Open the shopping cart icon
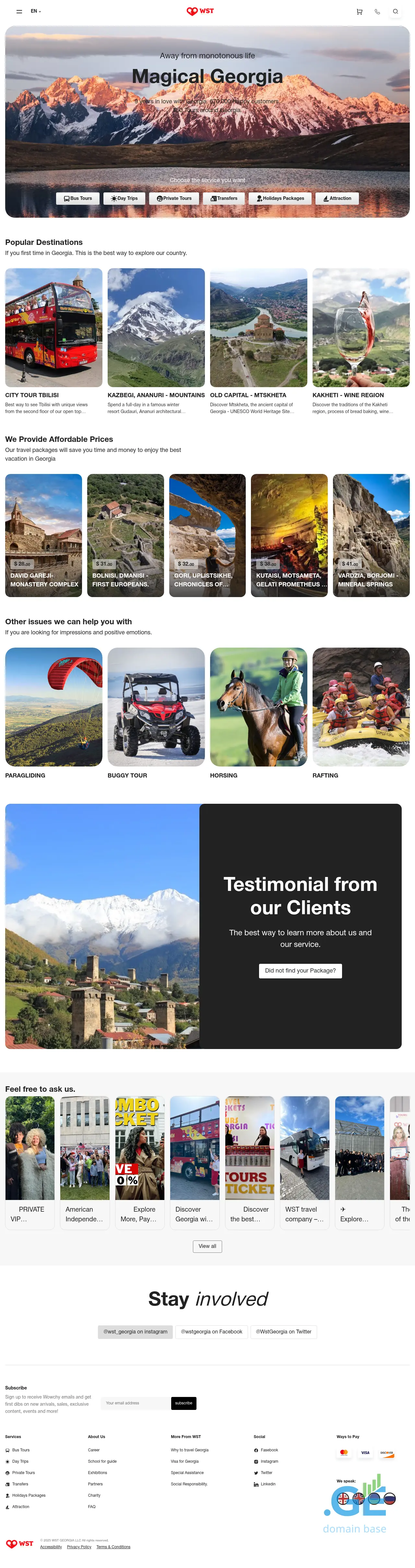Viewport: 415px width, 1568px height. point(359,12)
